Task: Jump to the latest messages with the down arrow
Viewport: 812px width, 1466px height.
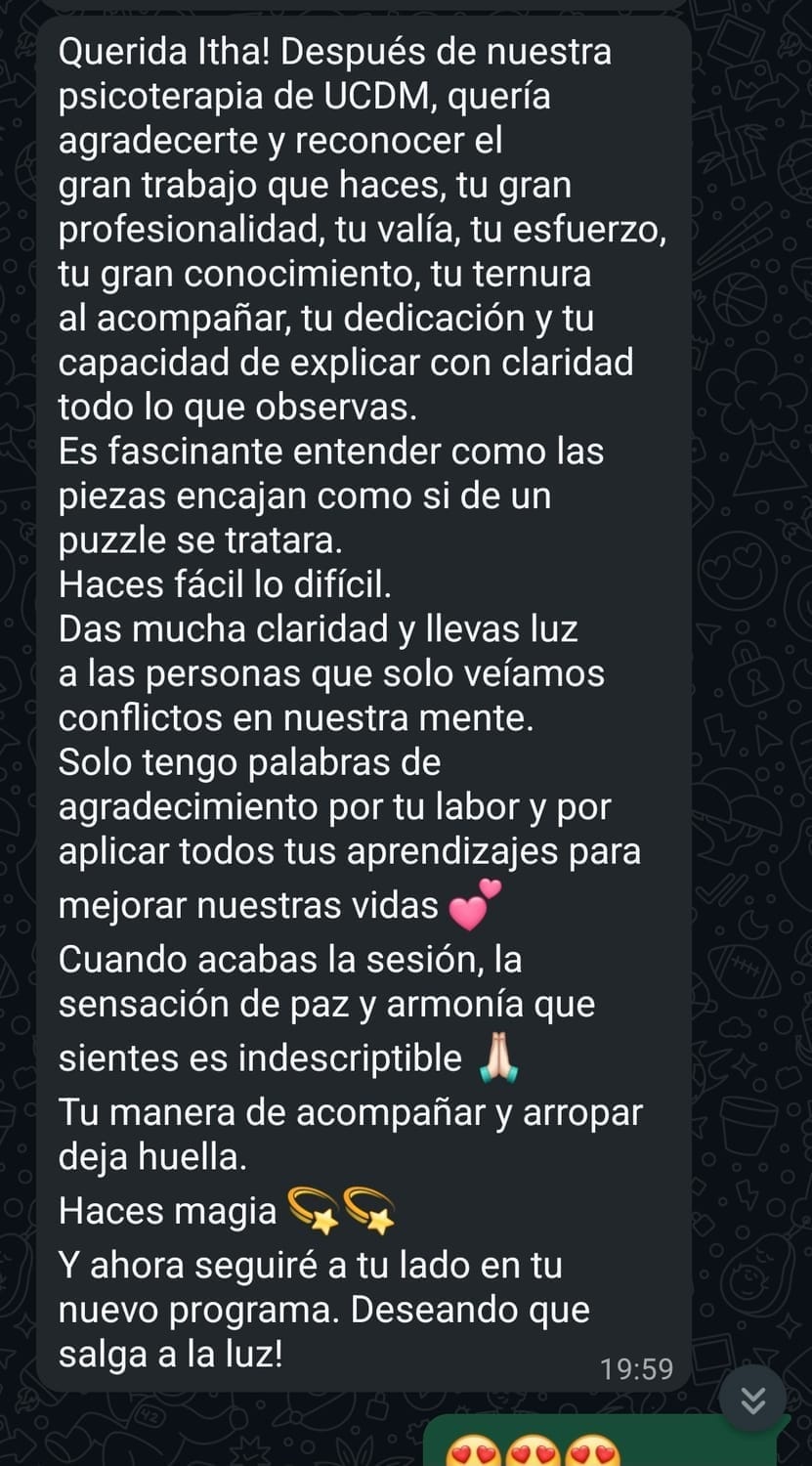Action: (x=752, y=1401)
